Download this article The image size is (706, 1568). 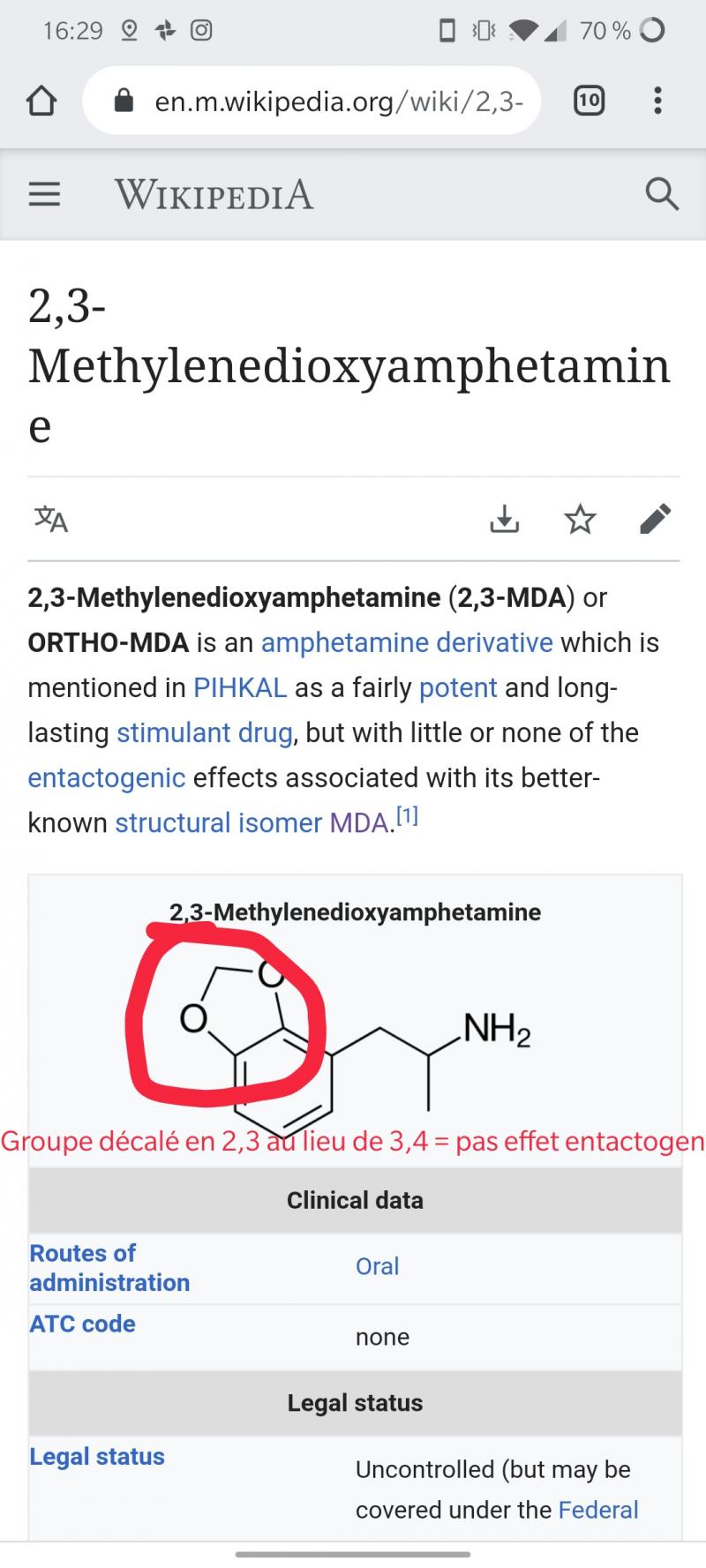point(504,519)
